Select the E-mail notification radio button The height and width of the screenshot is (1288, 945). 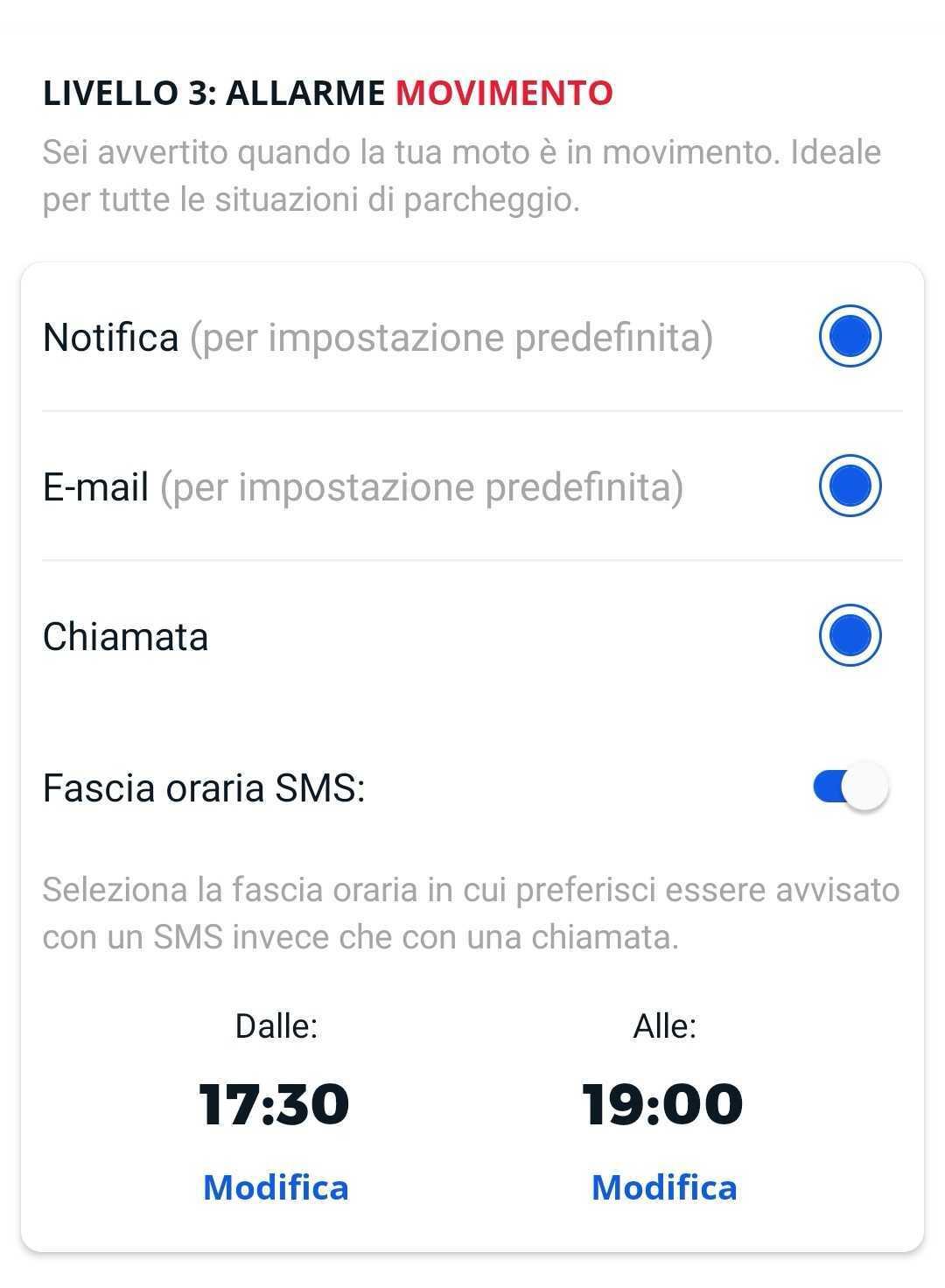850,486
